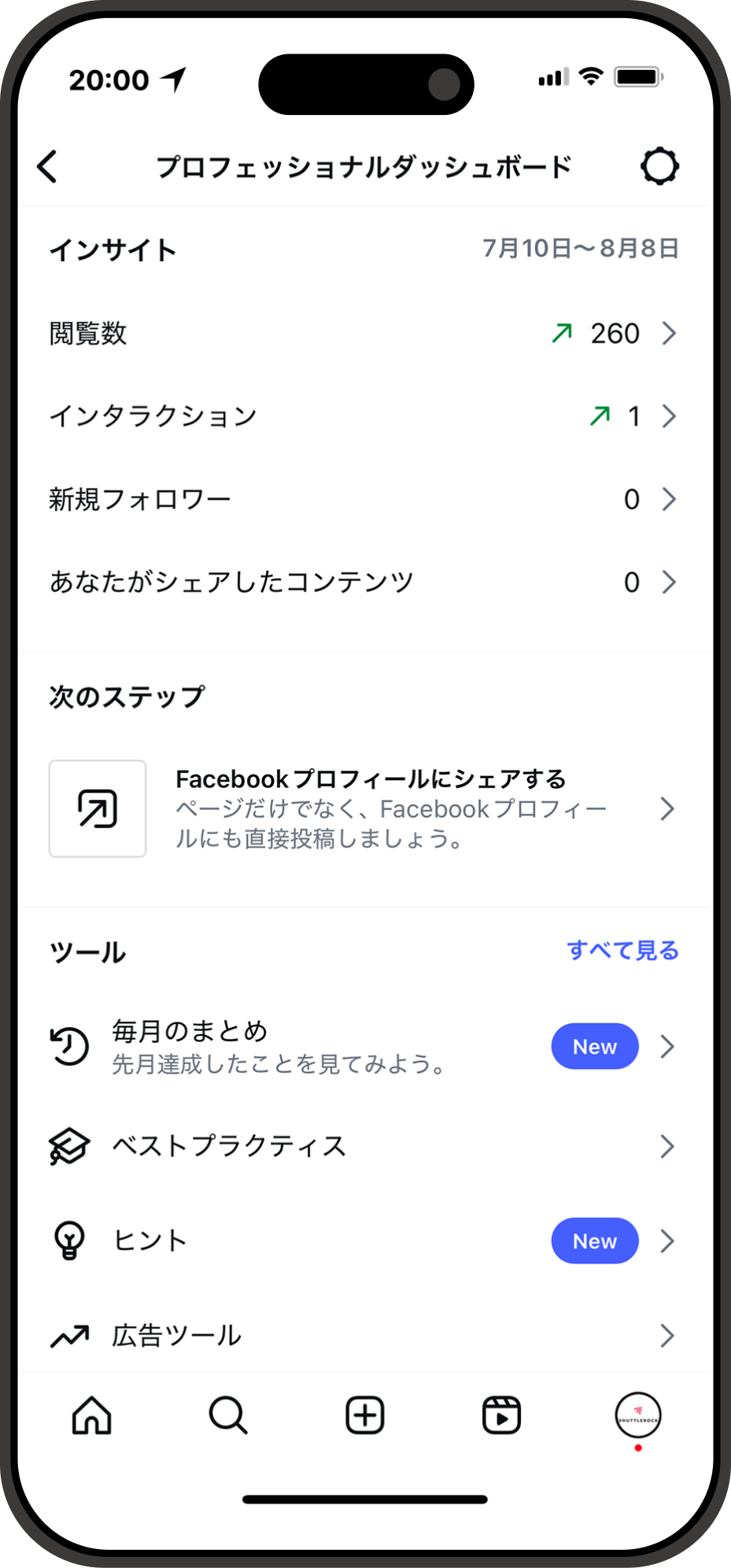
Task: Create a new post with the plus tab
Action: [365, 1415]
